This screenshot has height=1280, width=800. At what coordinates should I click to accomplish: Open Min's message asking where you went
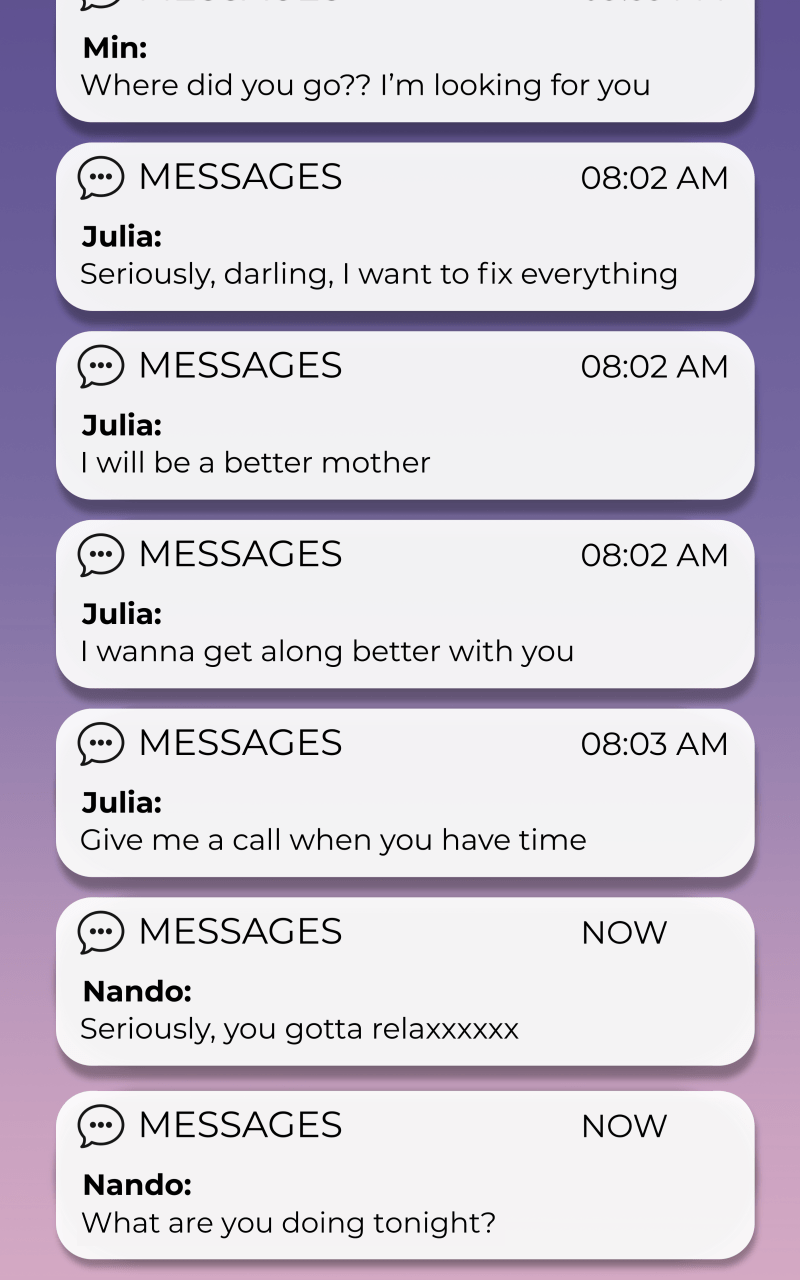pyautogui.click(x=405, y=60)
